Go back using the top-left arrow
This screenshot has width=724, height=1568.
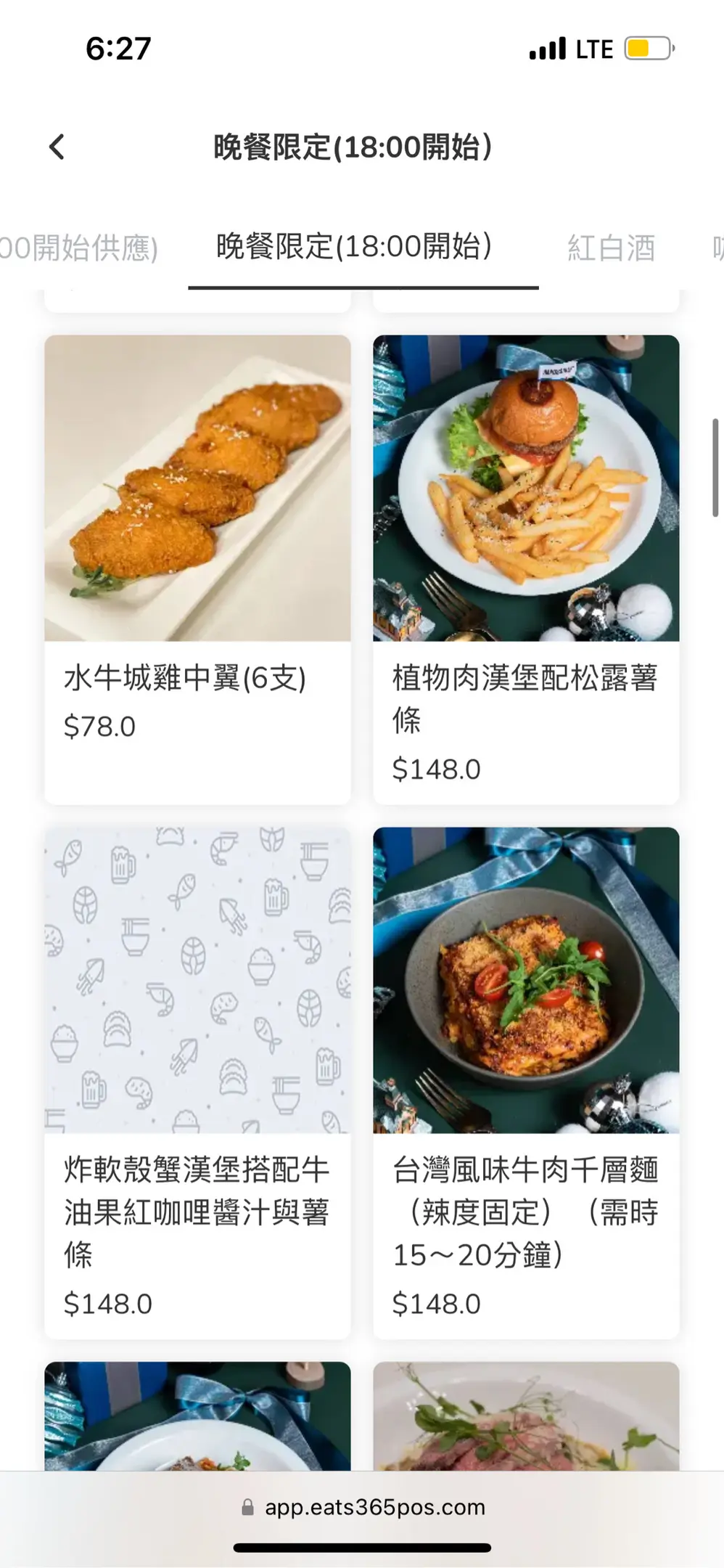tap(57, 147)
